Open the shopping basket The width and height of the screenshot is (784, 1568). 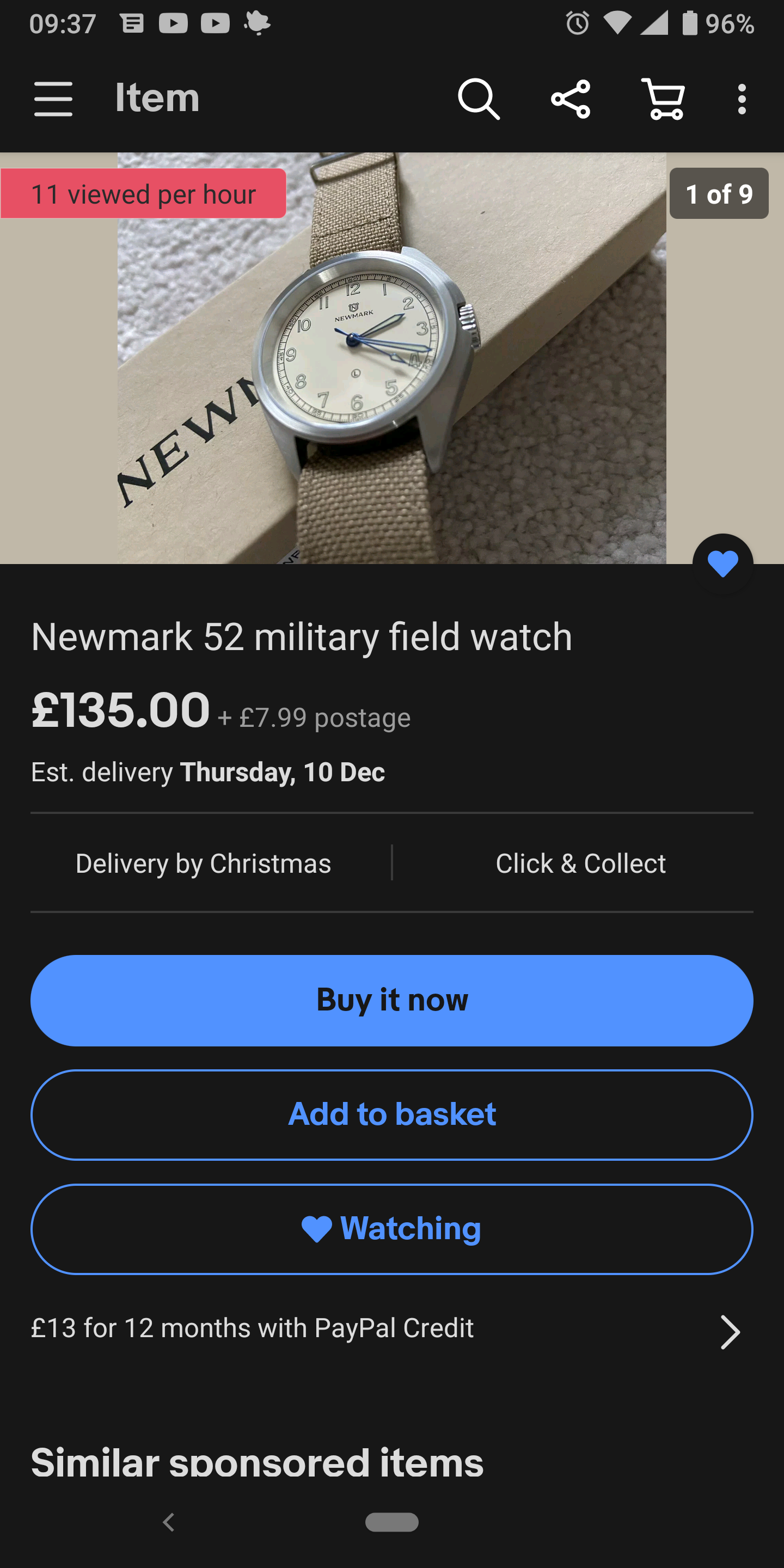point(663,99)
